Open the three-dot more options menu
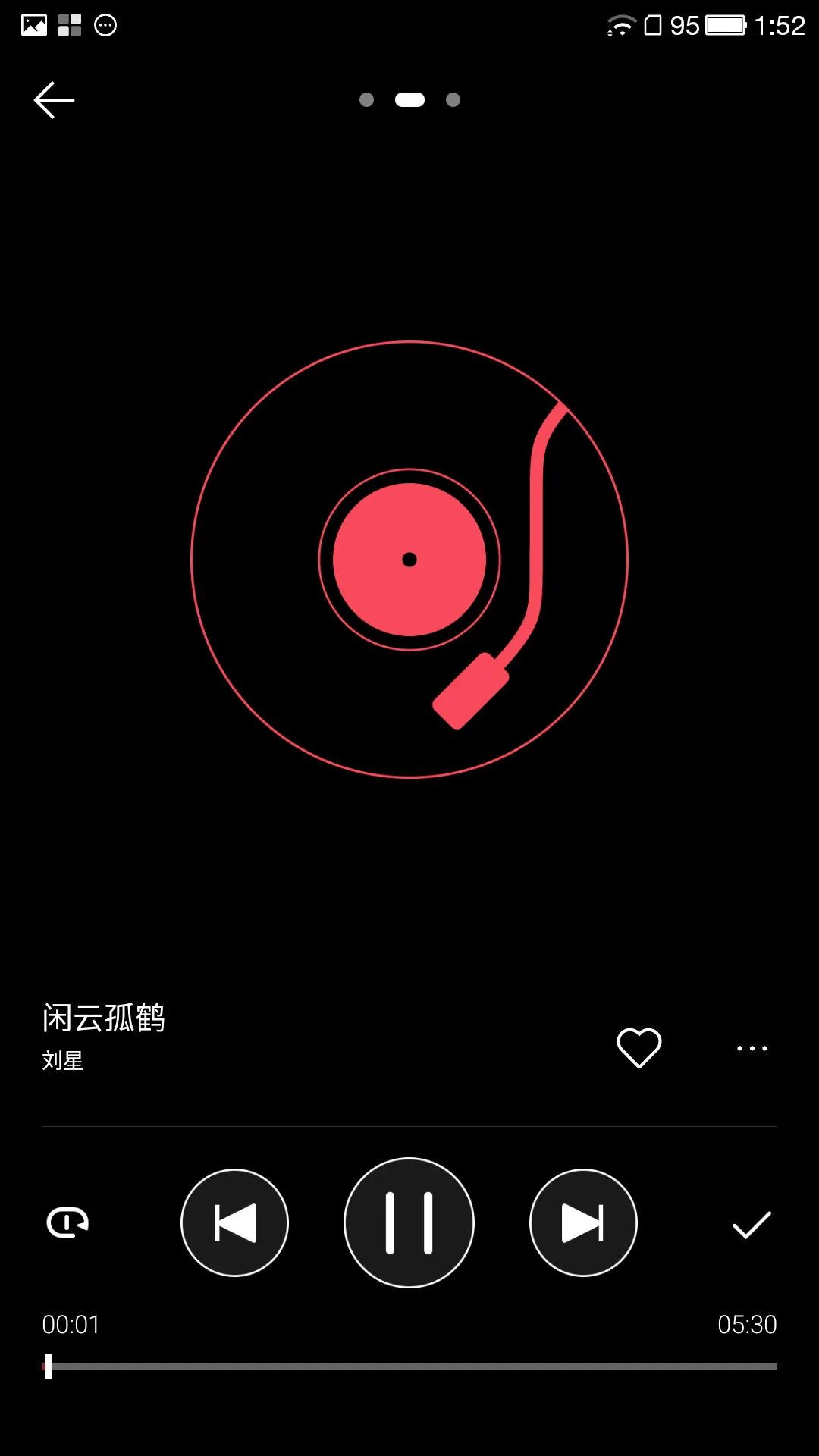Screen dimensions: 819x1456 (x=752, y=1048)
